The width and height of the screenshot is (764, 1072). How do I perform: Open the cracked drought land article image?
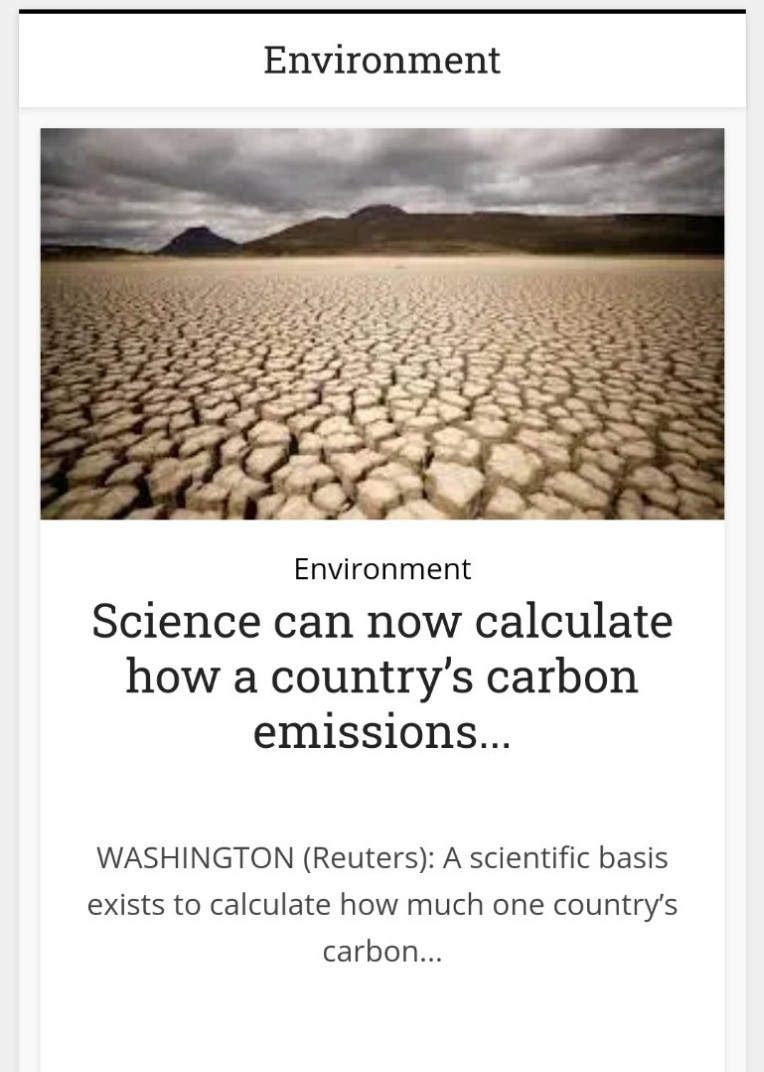pos(382,323)
